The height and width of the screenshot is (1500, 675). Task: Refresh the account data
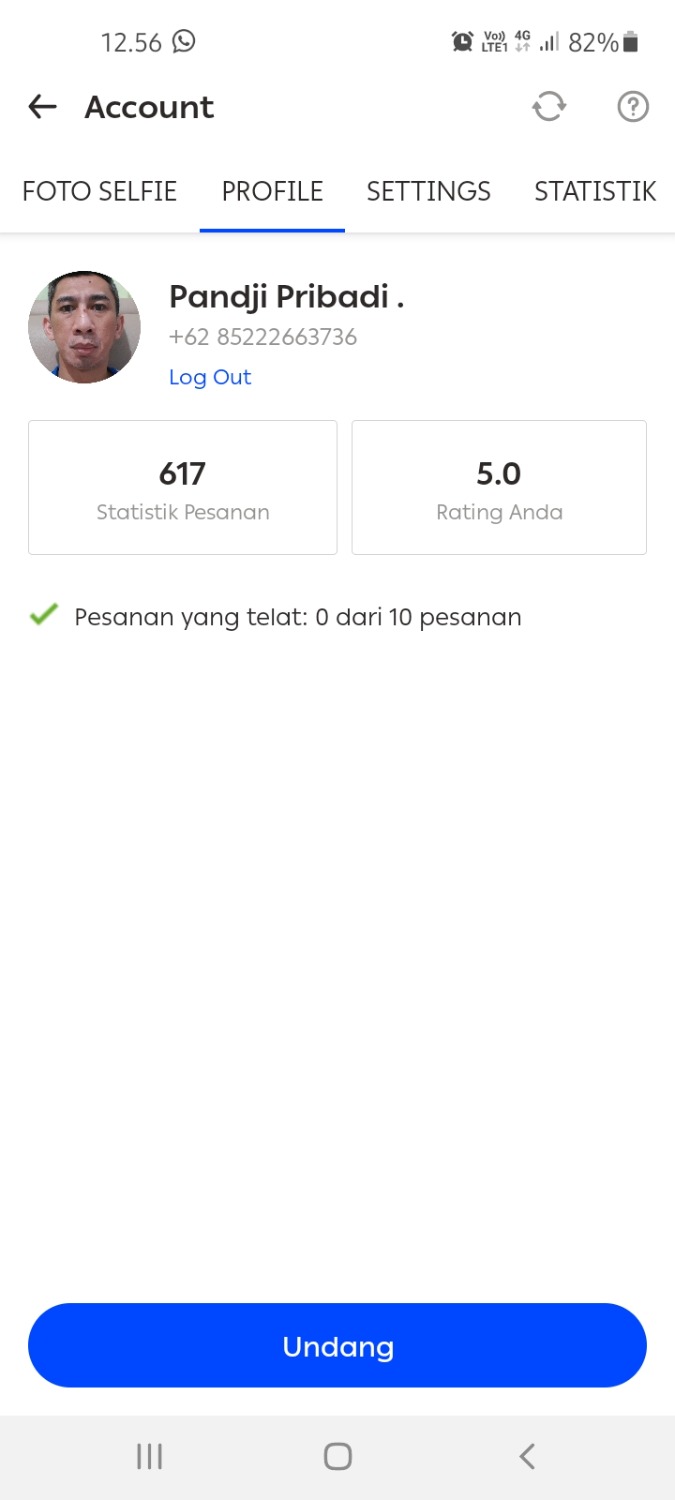coord(549,107)
